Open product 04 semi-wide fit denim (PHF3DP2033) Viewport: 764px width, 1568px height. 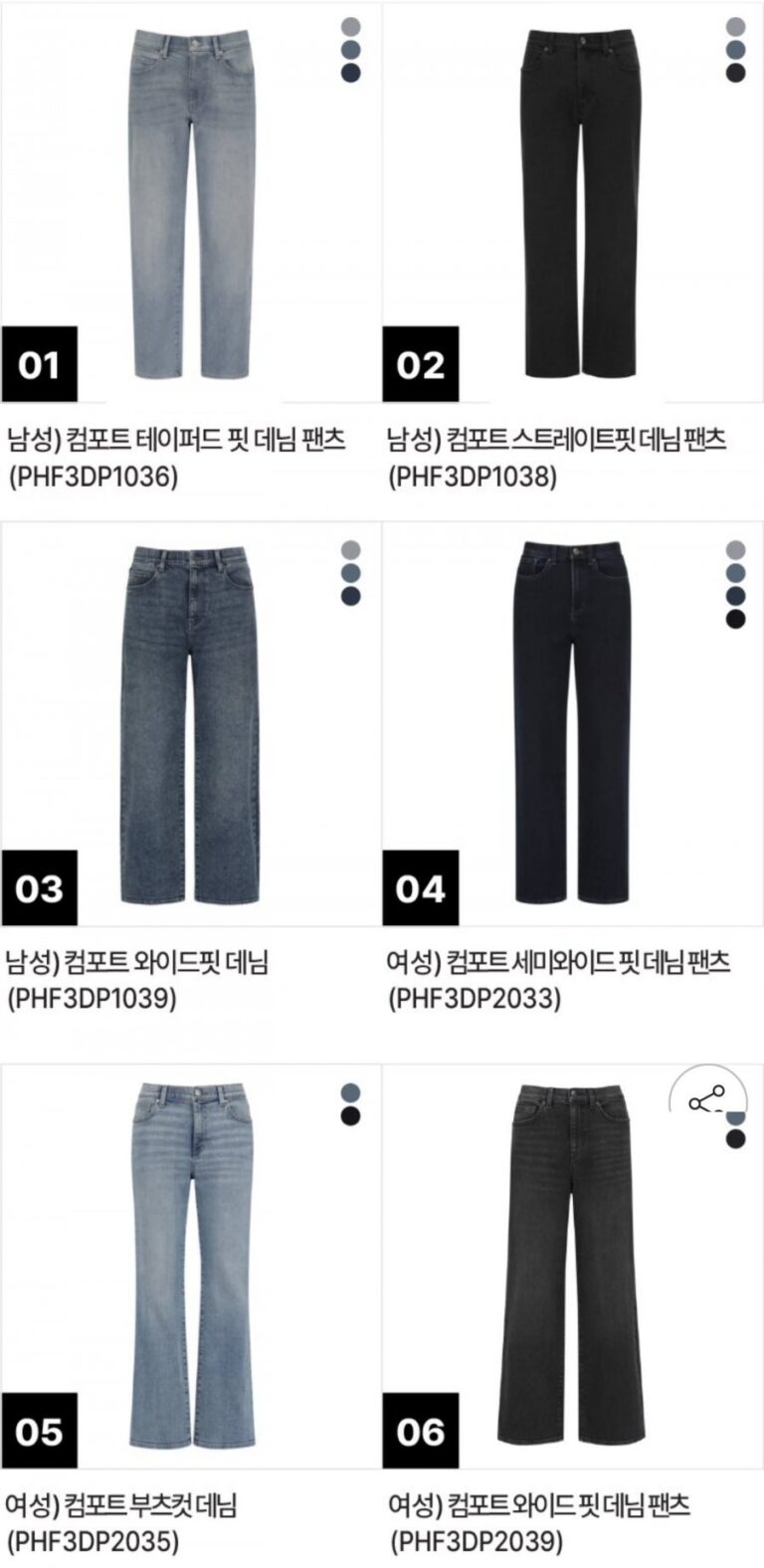point(573,726)
